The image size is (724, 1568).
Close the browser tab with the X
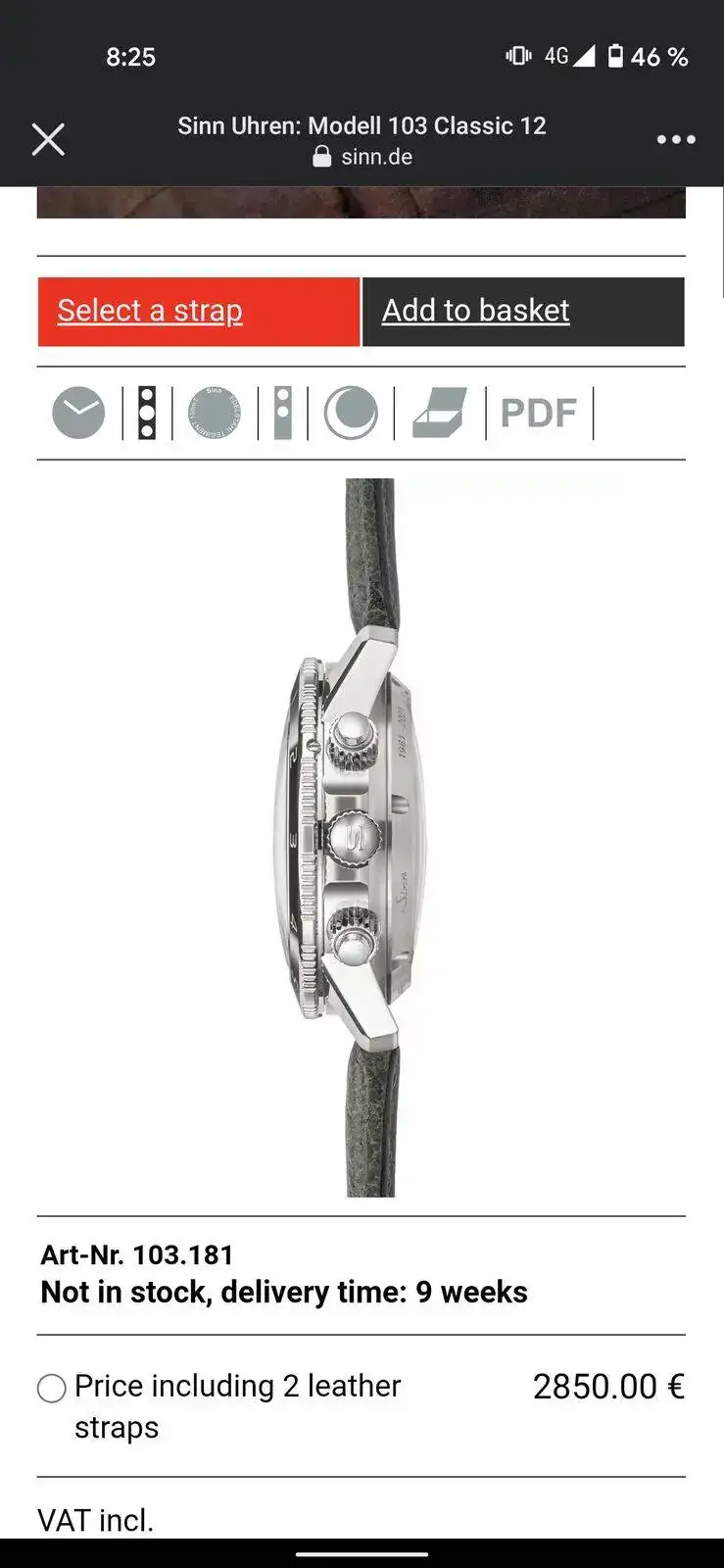48,139
